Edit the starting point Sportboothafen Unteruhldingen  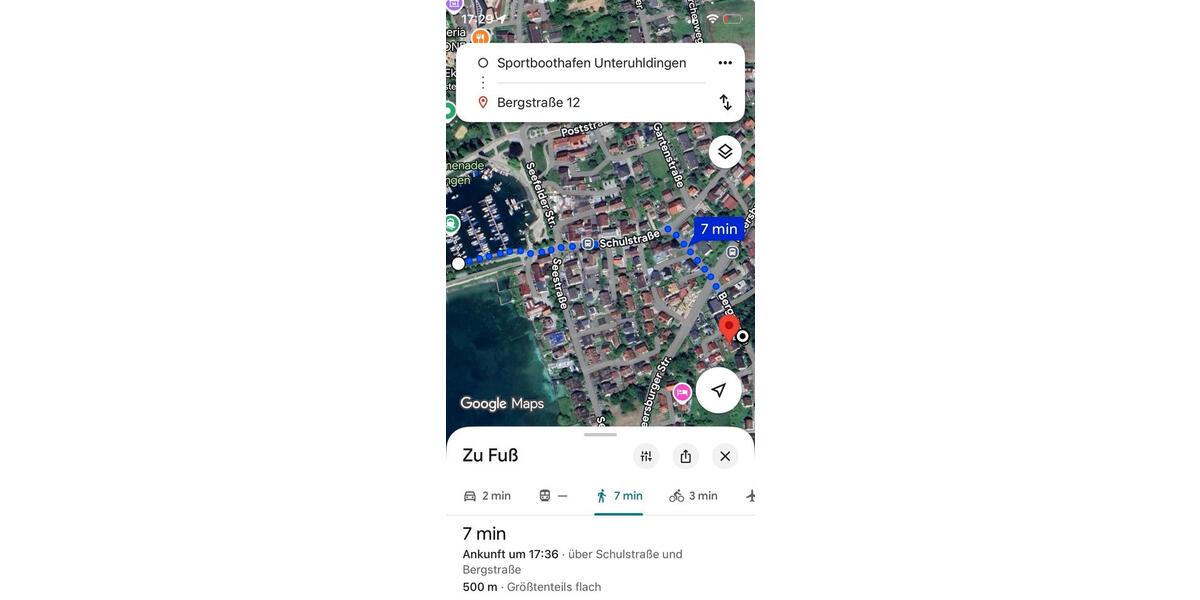(591, 63)
